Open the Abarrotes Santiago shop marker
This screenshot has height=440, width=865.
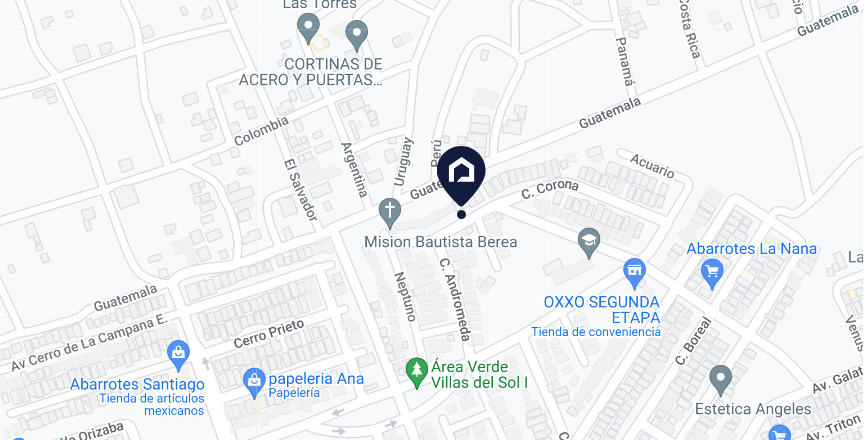click(178, 356)
